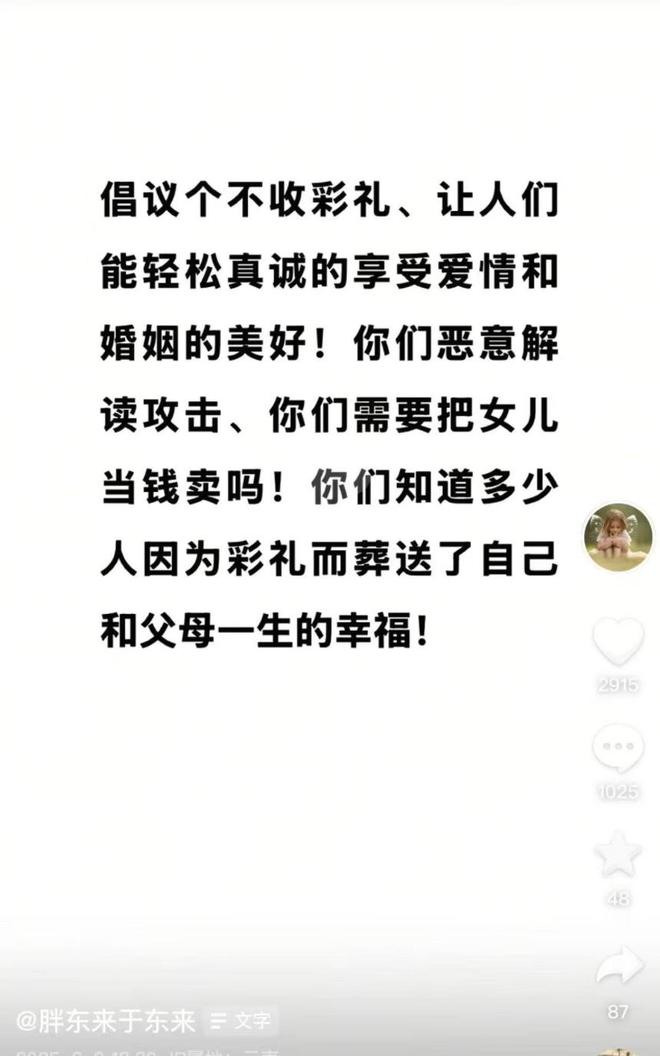Tap the 文字 tag chip
The image size is (660, 1056).
241,1021
